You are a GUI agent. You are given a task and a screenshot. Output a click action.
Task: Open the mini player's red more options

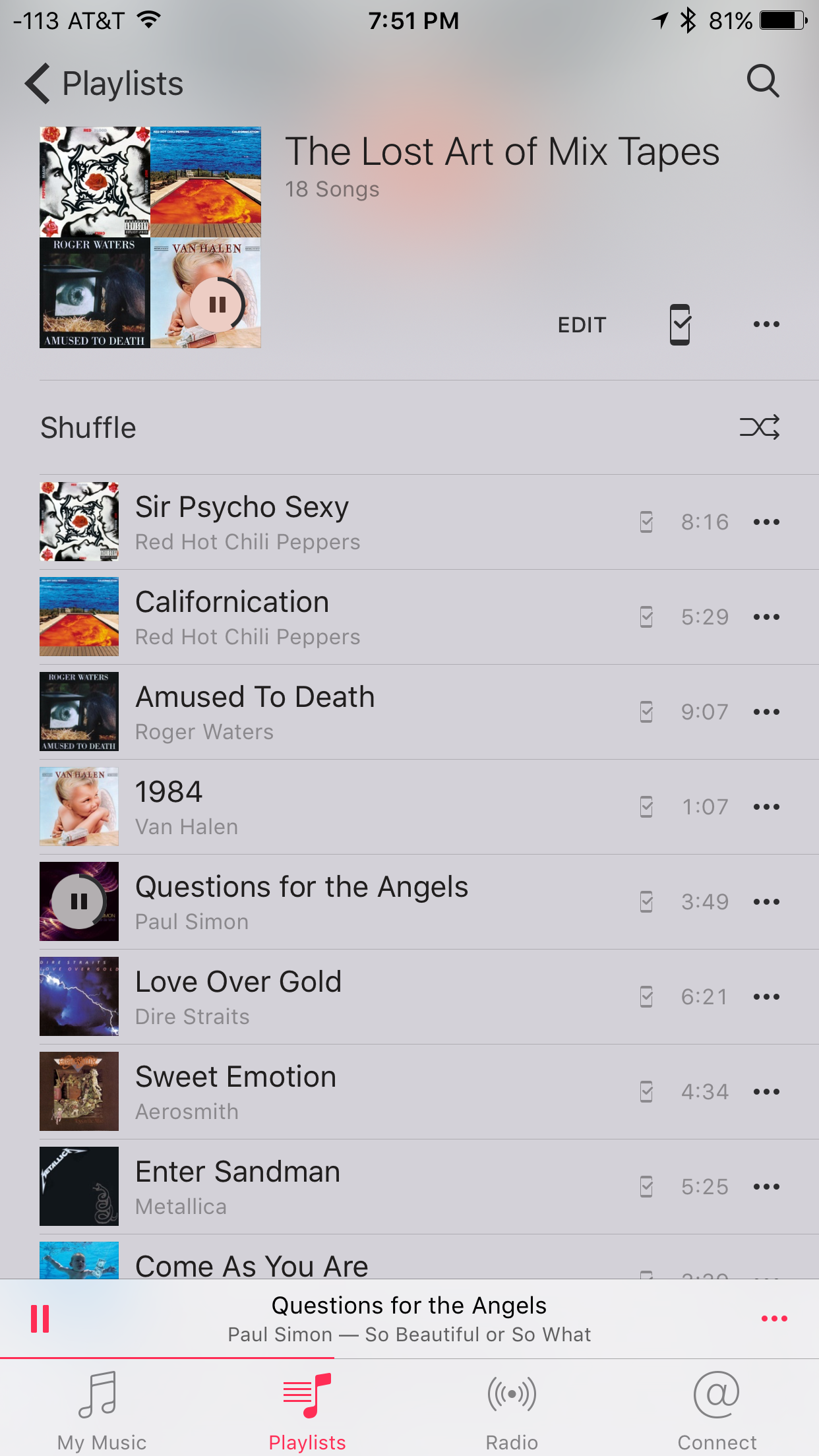click(774, 1319)
